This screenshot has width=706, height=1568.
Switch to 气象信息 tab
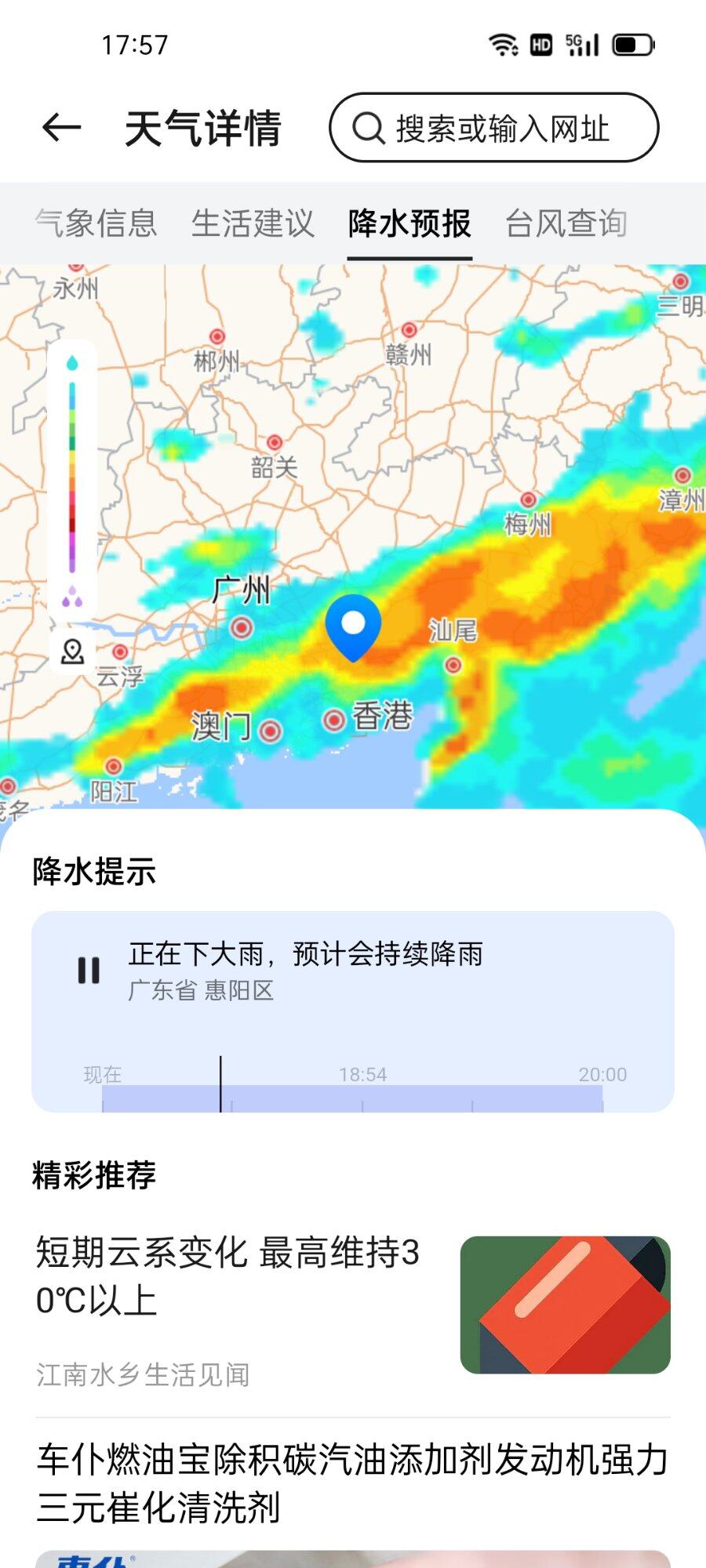click(x=96, y=223)
